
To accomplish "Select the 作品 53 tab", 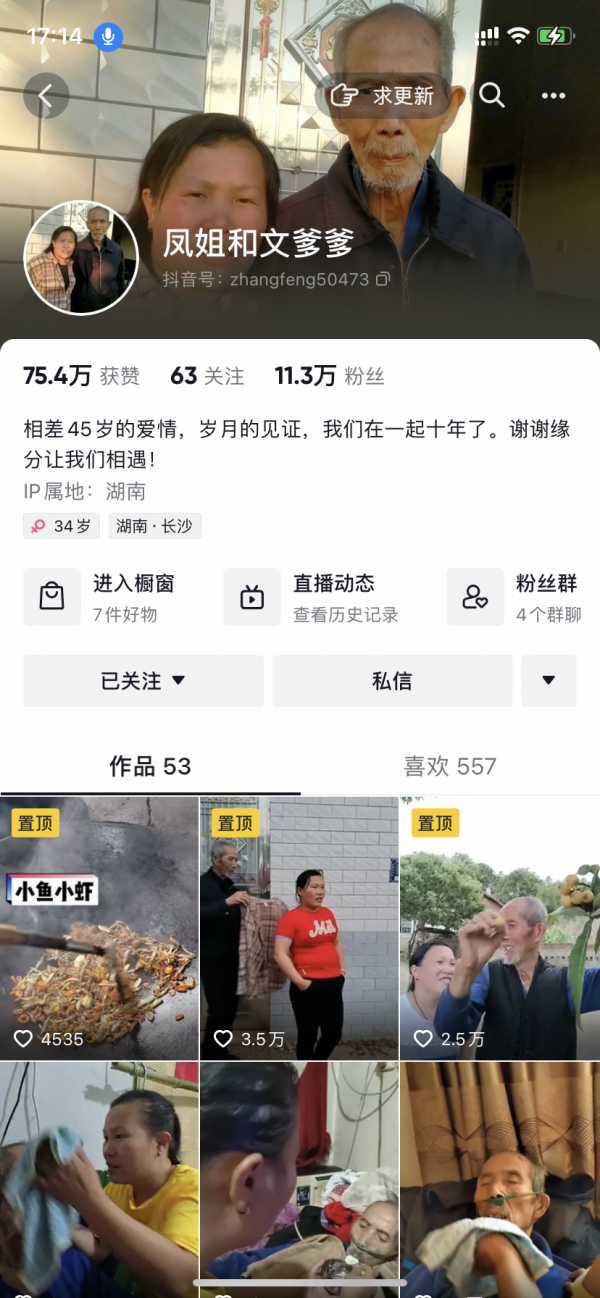I will pos(150,766).
